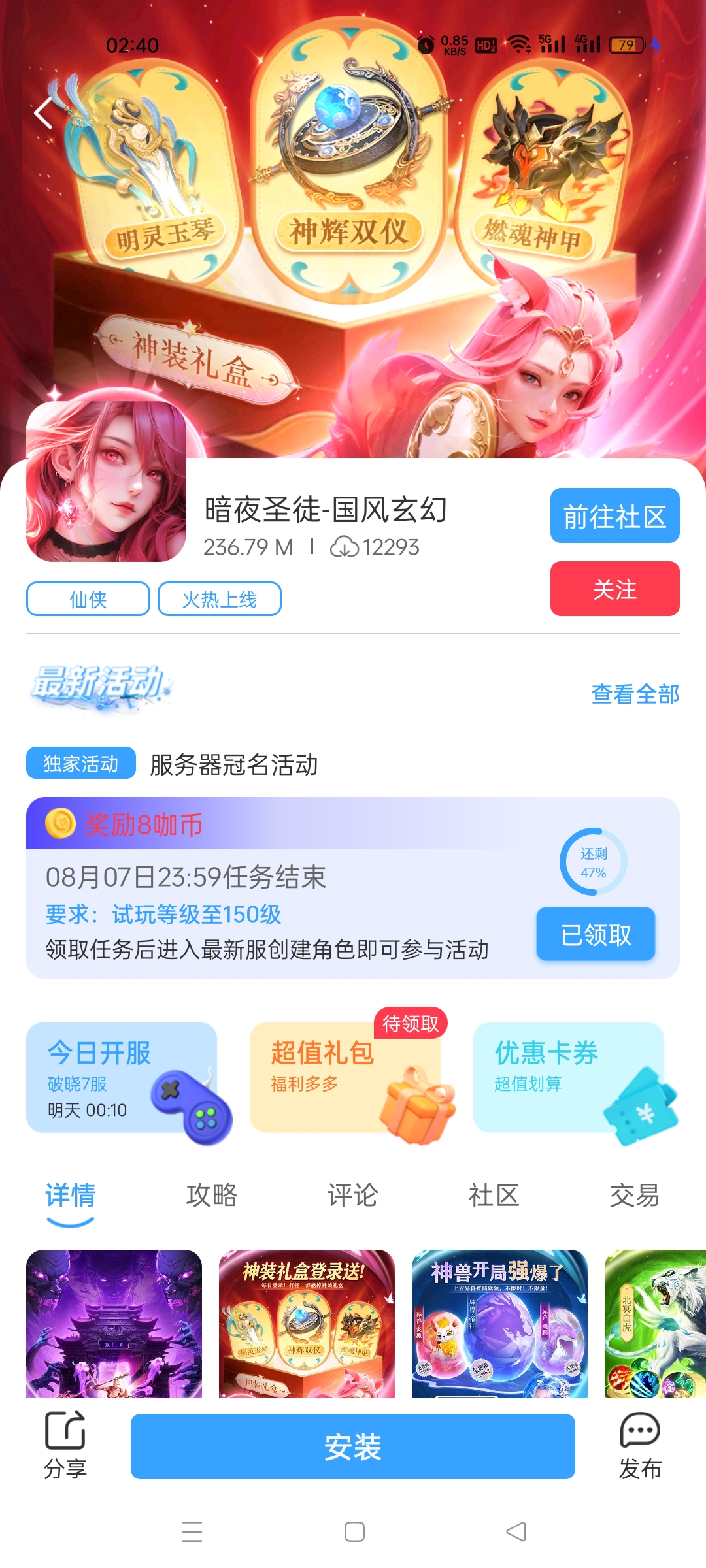Go back using the top-left arrow
Viewport: 706px width, 1568px height.
44,113
